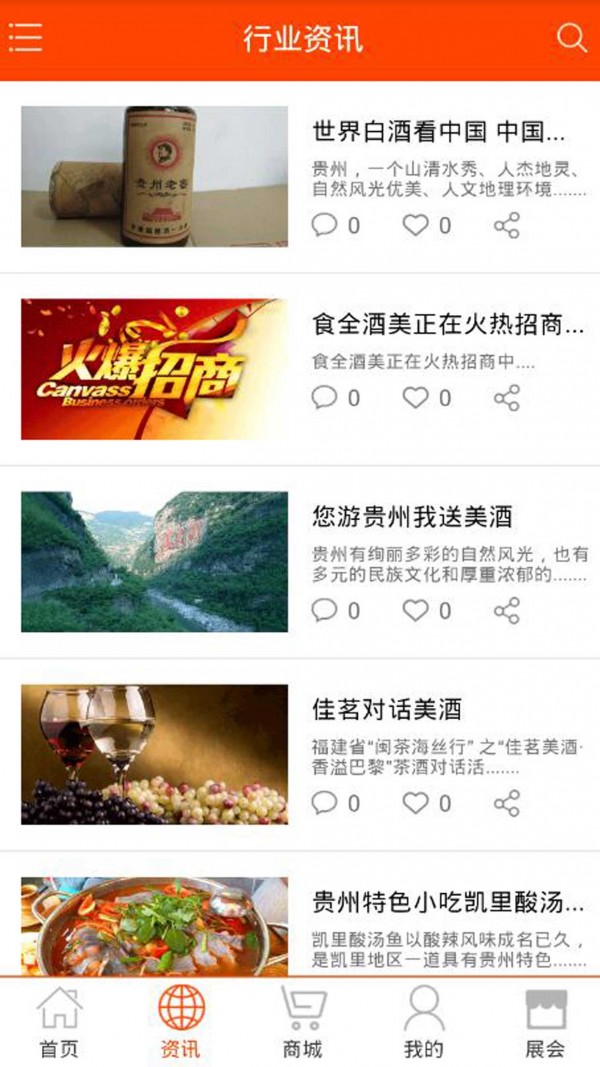This screenshot has height=1067, width=600.
Task: Share the 世界白酒看中国 article
Action: (507, 225)
